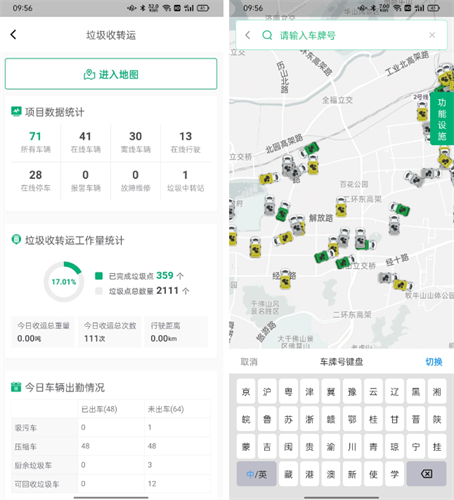Tap 切换 to switch keyboard type
Image resolution: width=454 pixels, height=500 pixels.
pyautogui.click(x=434, y=362)
